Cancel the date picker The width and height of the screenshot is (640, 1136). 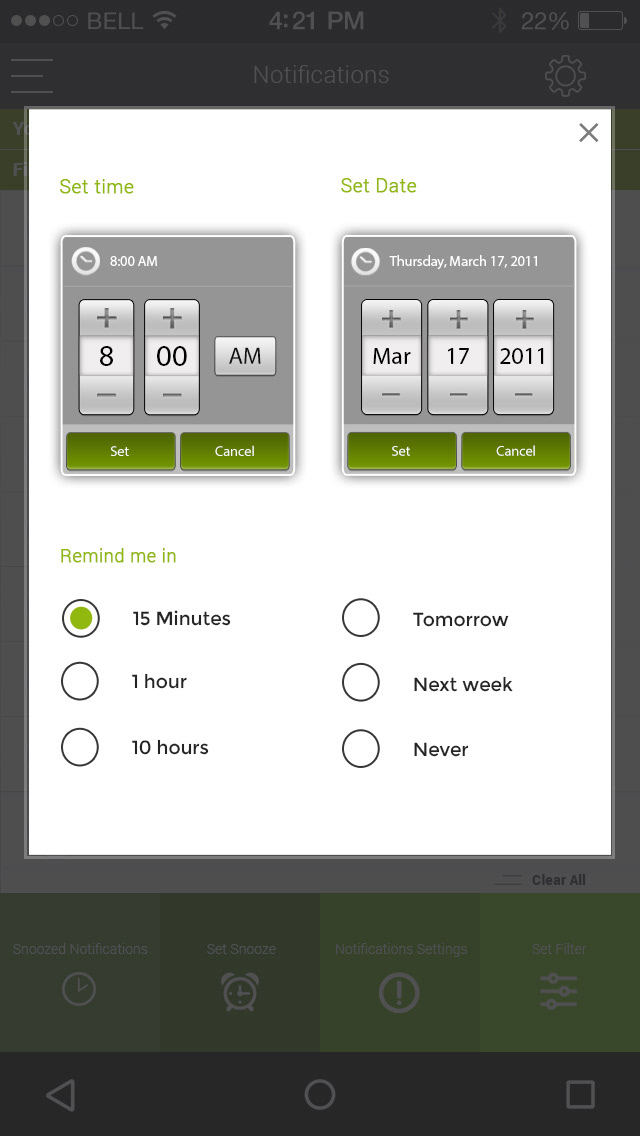tap(516, 451)
